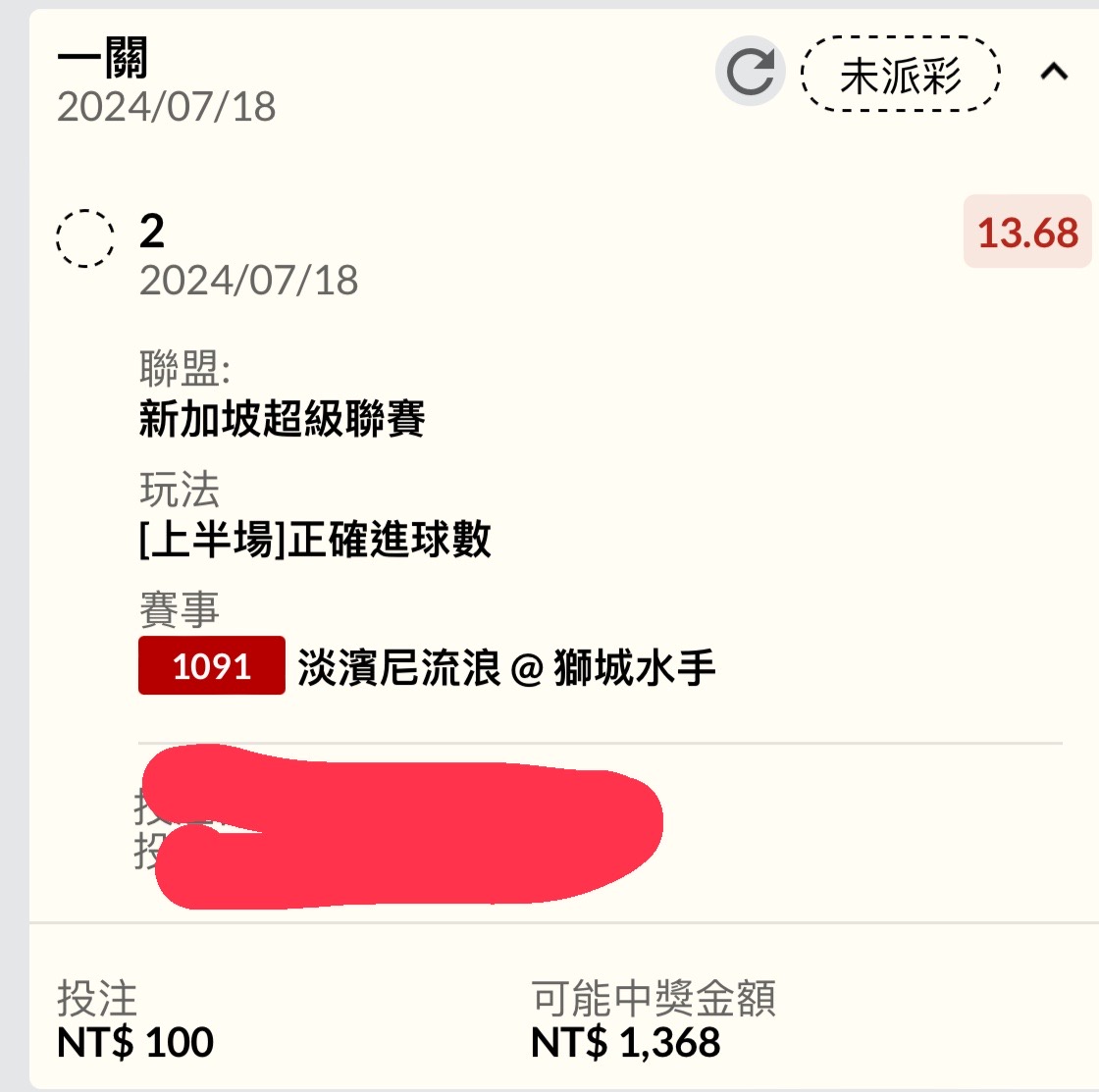Collapse the 一關 bet slip card
This screenshot has height=1092, width=1099.
pyautogui.click(x=1054, y=72)
